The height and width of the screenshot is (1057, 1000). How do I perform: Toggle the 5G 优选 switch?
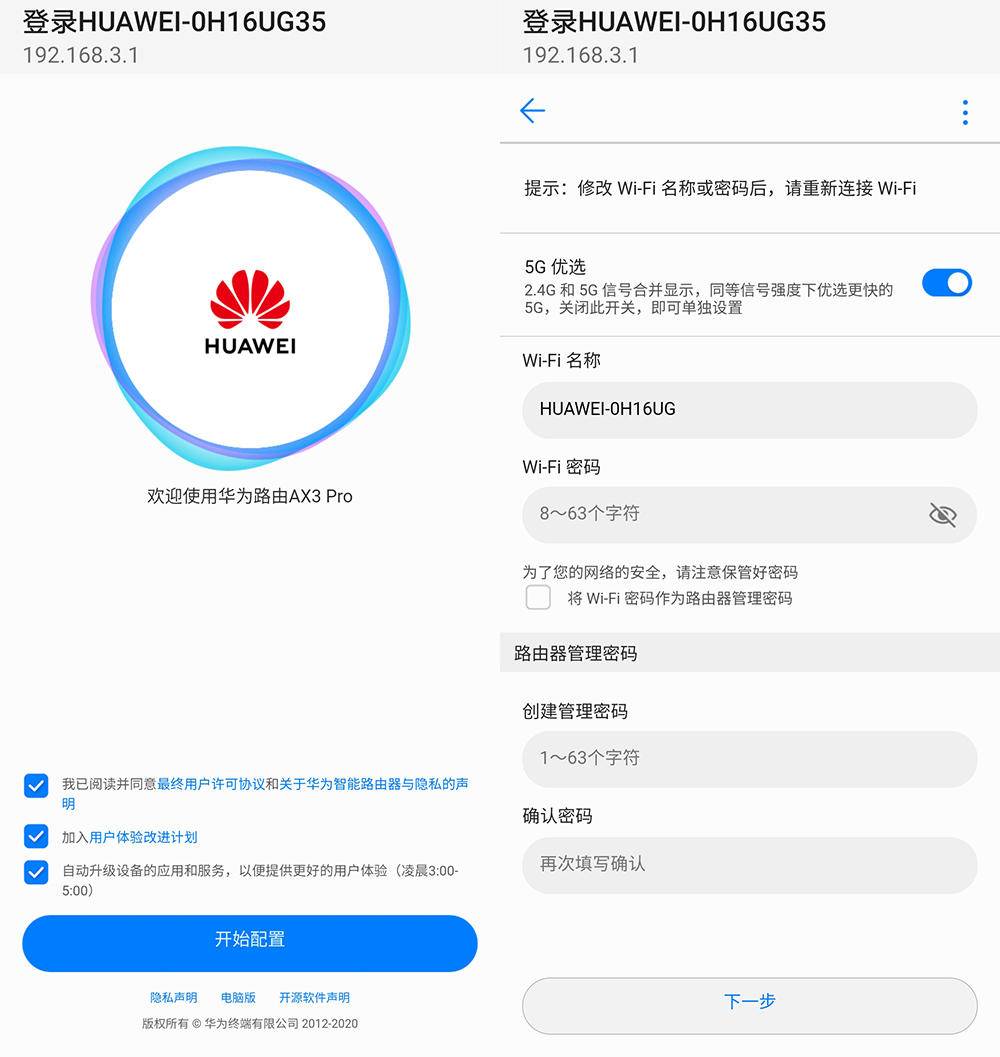(946, 283)
